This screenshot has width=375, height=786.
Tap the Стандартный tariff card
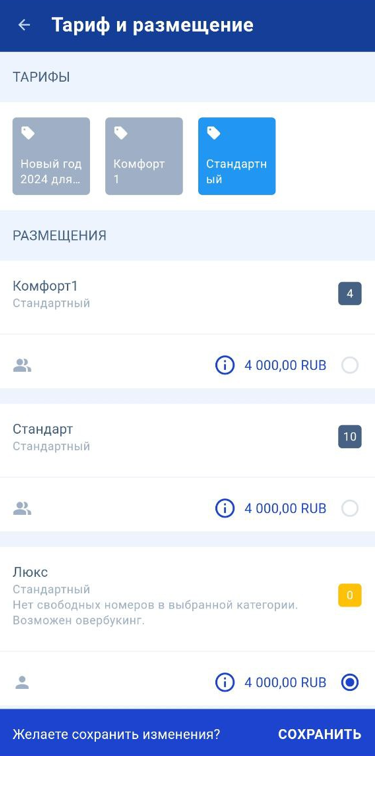[x=237, y=156]
